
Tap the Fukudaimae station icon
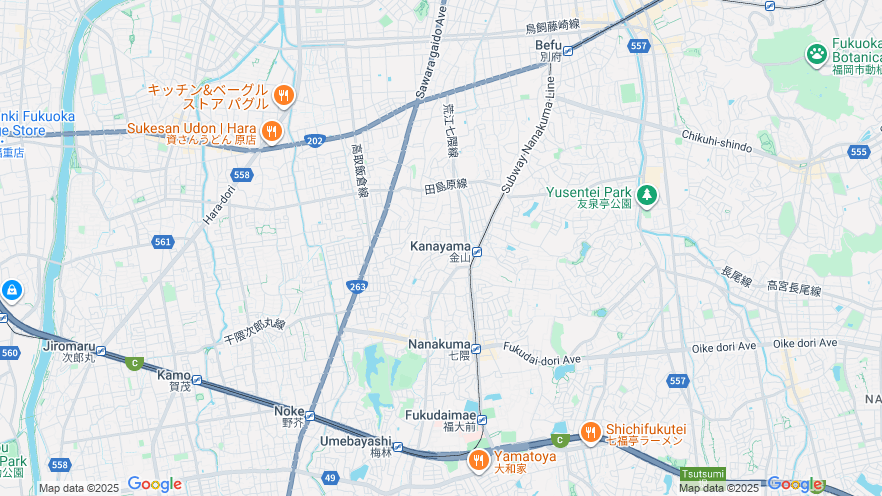[x=481, y=419]
